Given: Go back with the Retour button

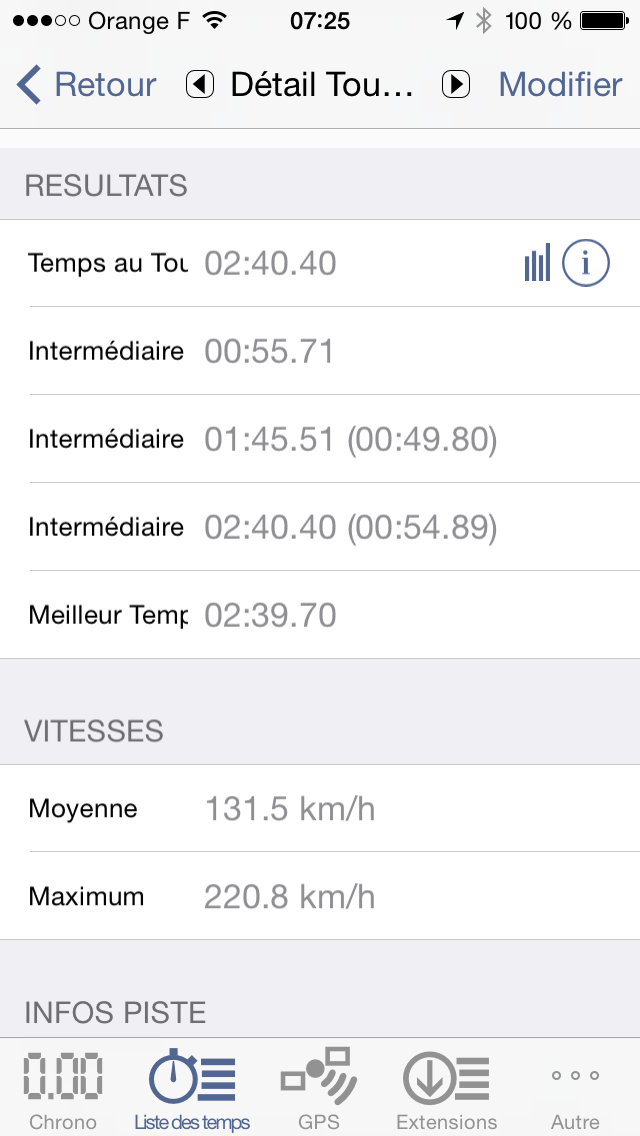Looking at the screenshot, I should [86, 85].
